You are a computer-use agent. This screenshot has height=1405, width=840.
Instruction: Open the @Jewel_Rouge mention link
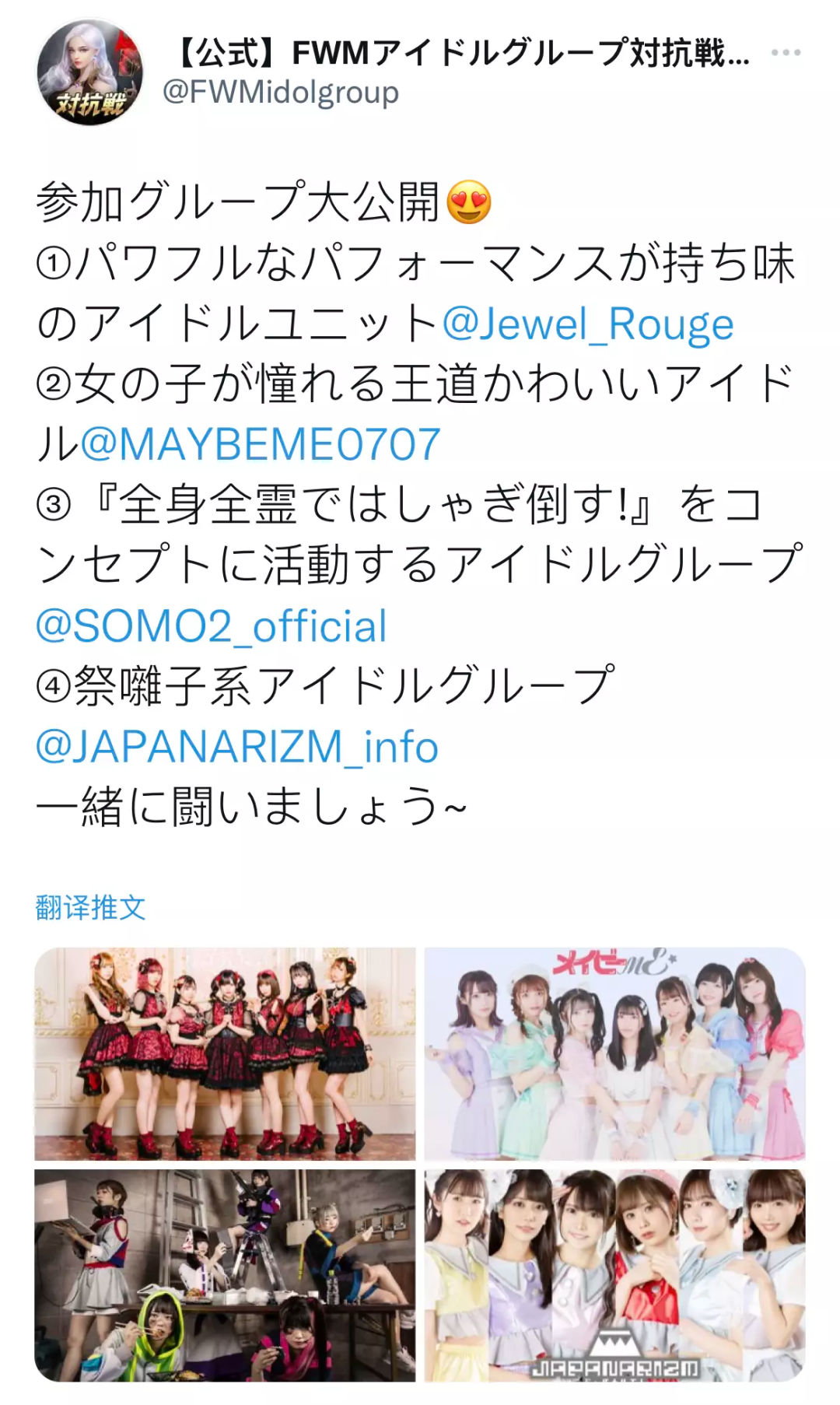[x=588, y=324]
